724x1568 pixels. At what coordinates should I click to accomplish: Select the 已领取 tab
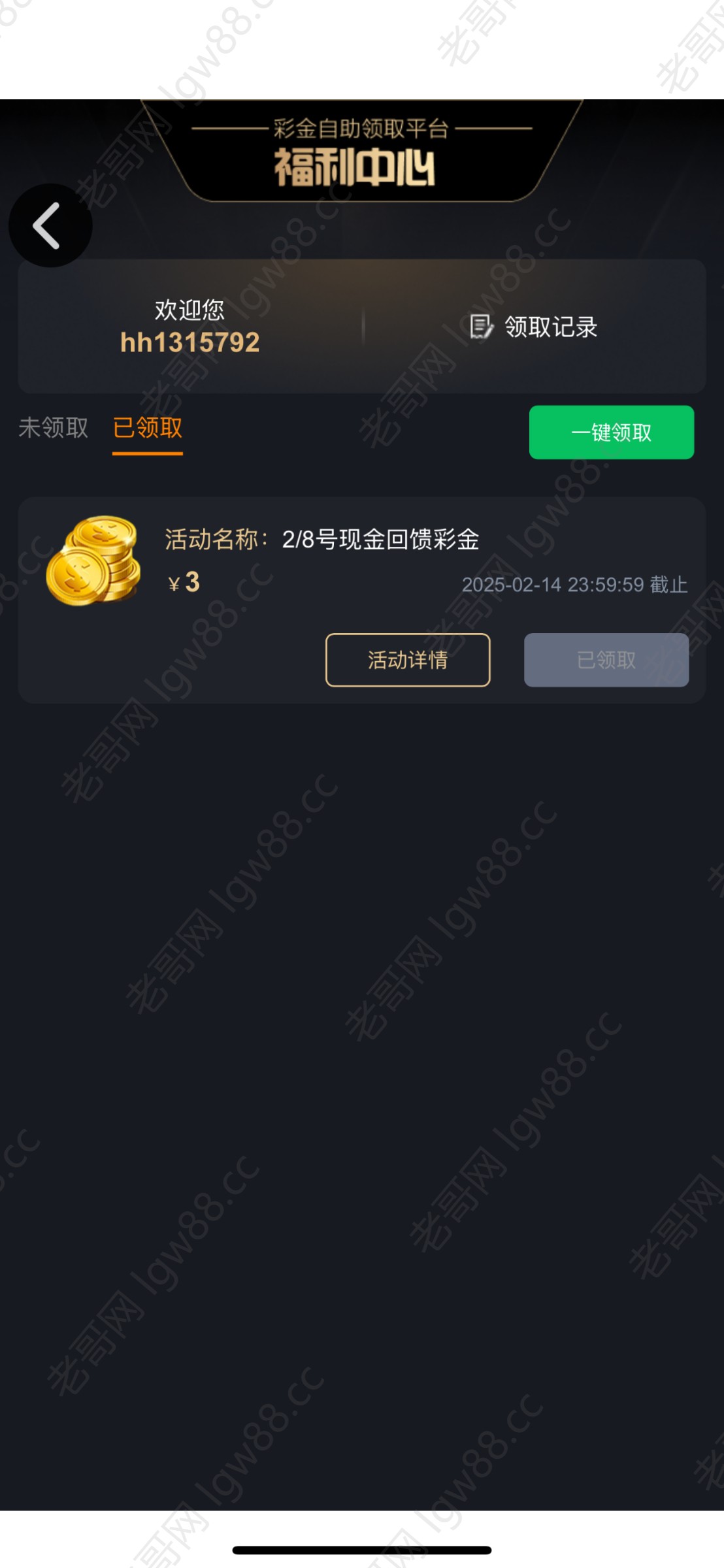point(148,428)
